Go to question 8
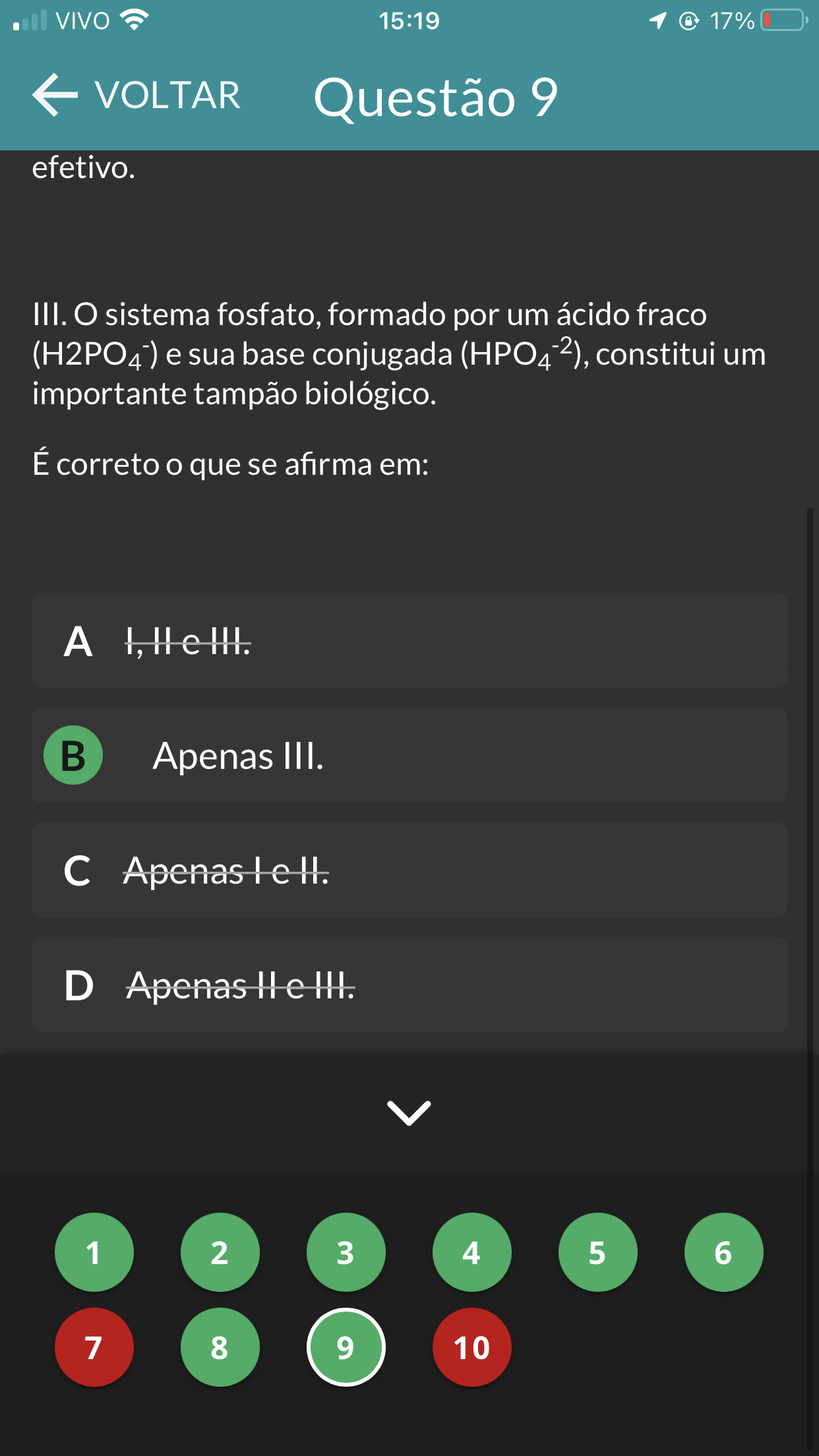The width and height of the screenshot is (819, 1456). click(x=220, y=1347)
